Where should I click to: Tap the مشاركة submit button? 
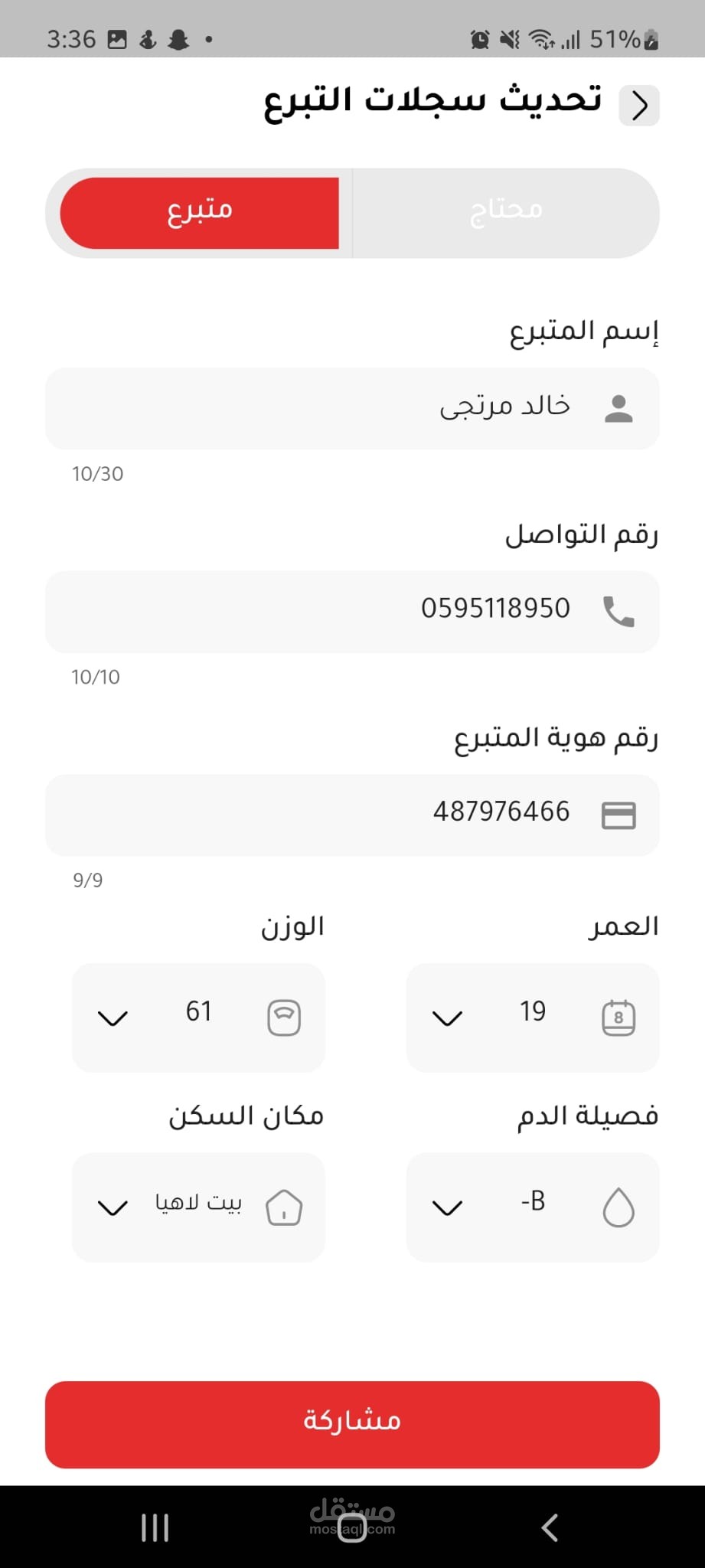(352, 1424)
